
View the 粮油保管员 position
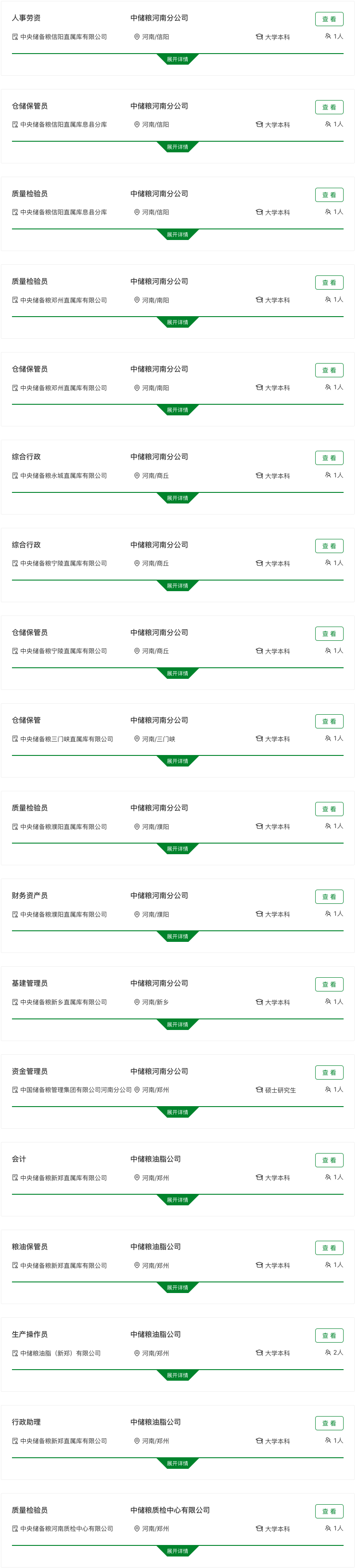coord(329,1248)
